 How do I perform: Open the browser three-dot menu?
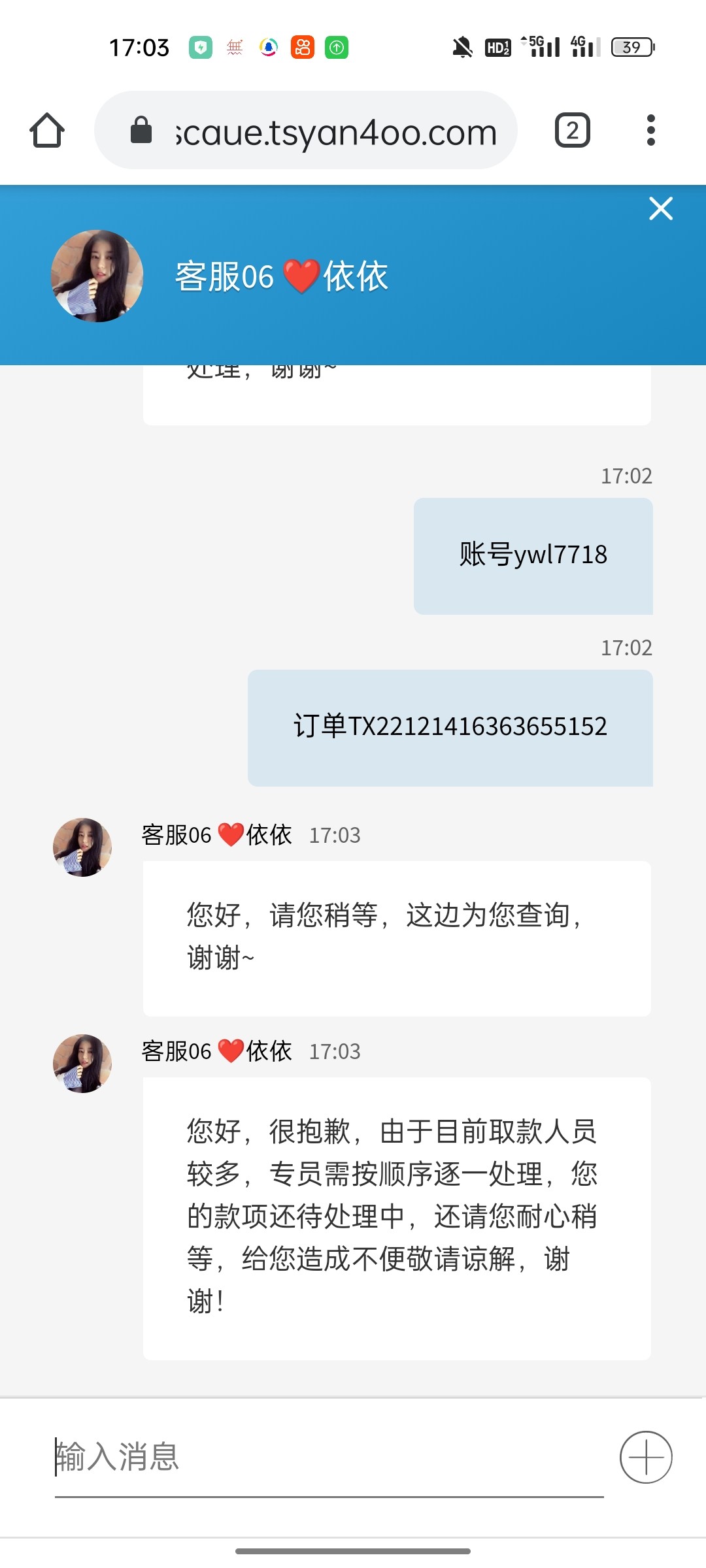(650, 129)
